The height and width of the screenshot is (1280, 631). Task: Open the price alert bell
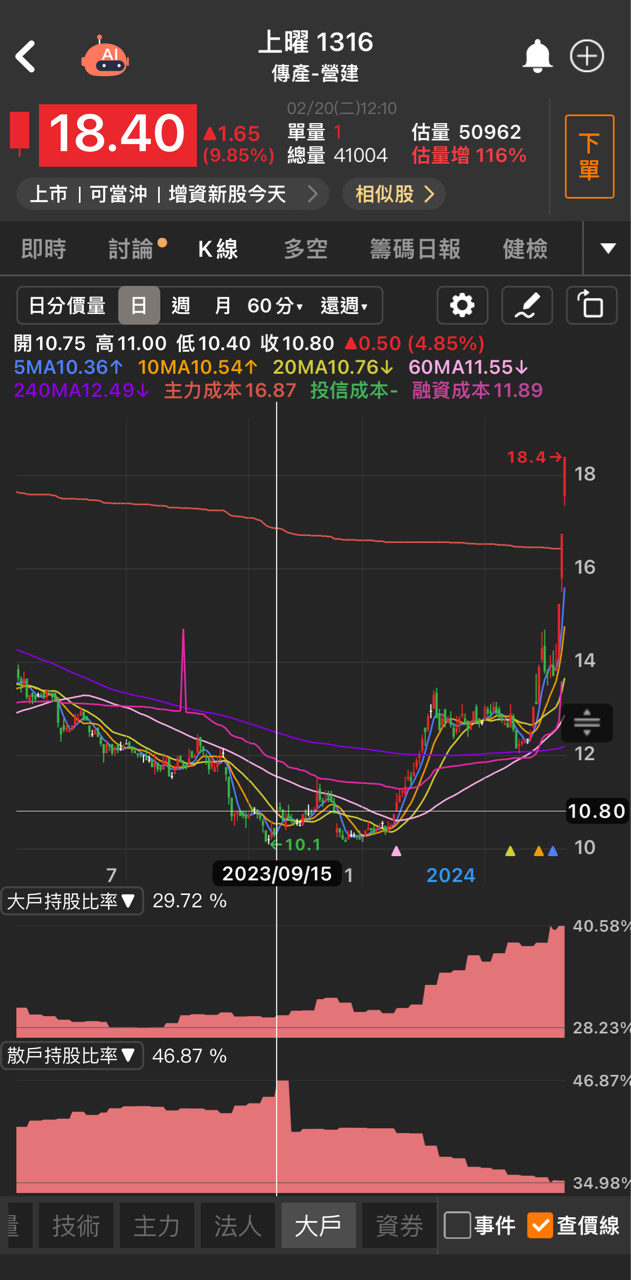[x=537, y=56]
